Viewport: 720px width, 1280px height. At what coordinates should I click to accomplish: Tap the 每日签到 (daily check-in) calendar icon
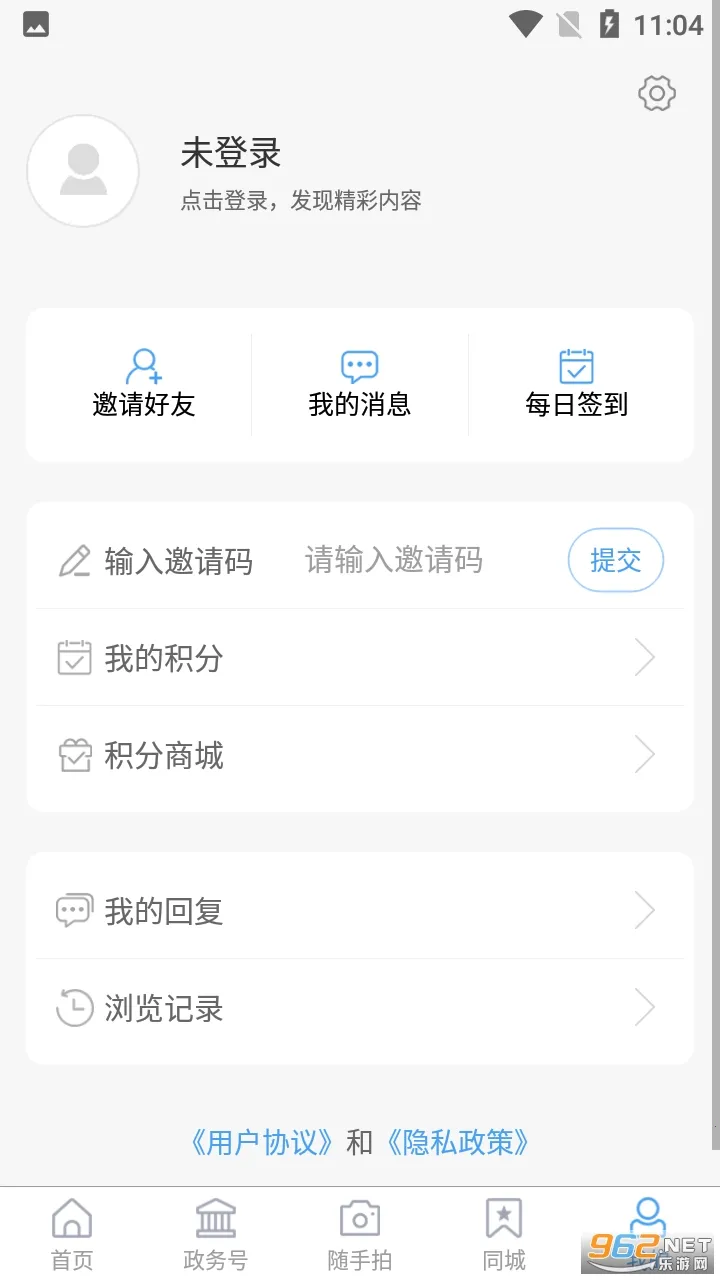pos(574,365)
